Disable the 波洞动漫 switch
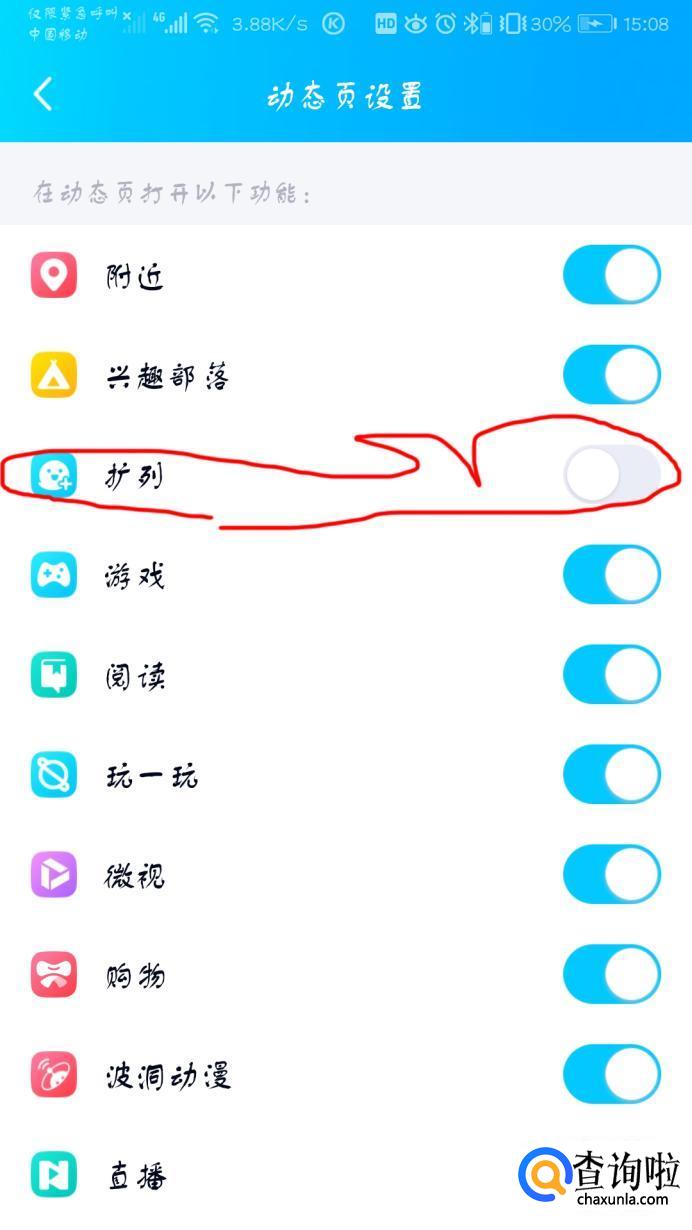692x1230 pixels. point(611,1075)
